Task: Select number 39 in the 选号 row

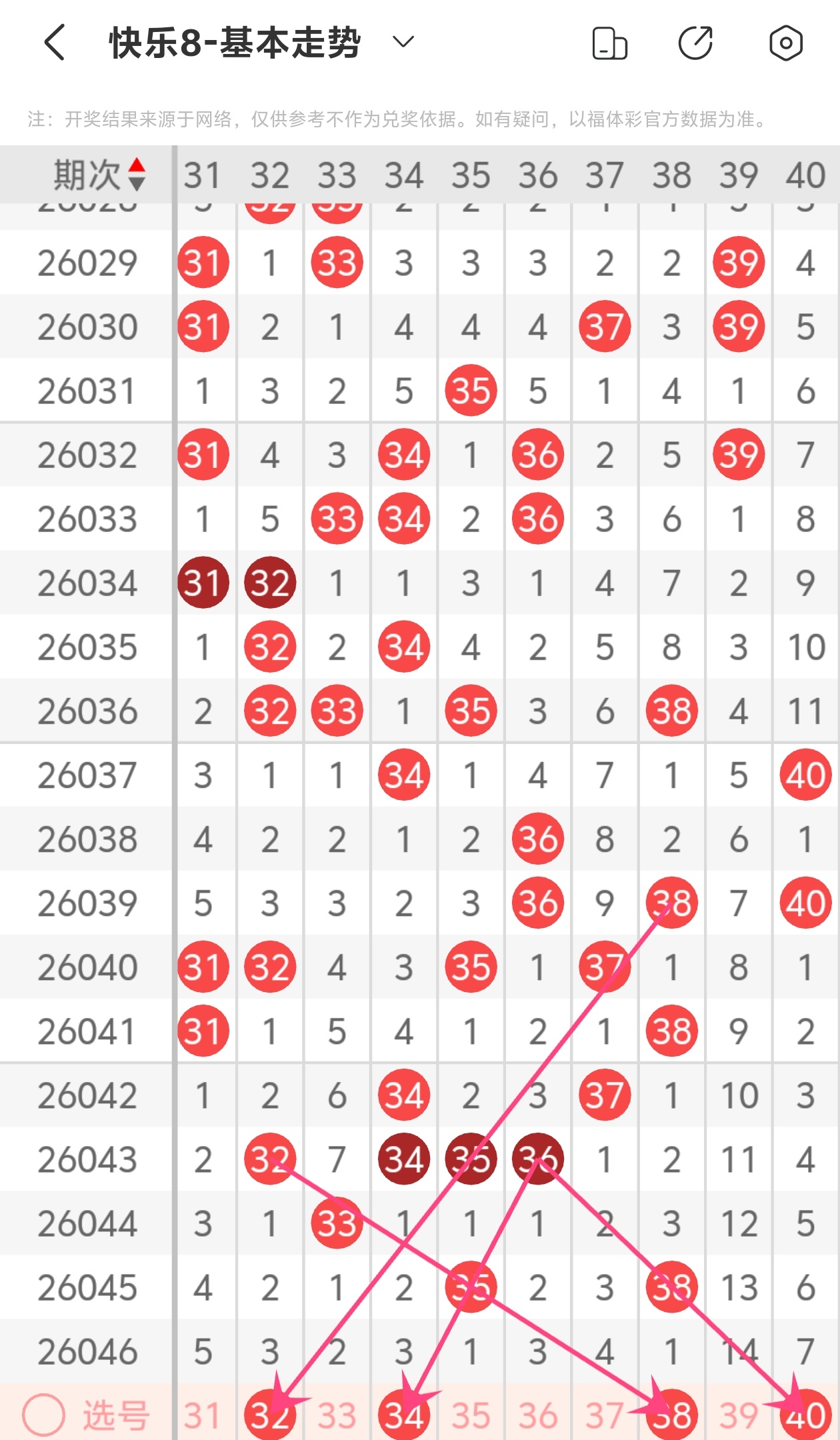Action: (739, 1415)
